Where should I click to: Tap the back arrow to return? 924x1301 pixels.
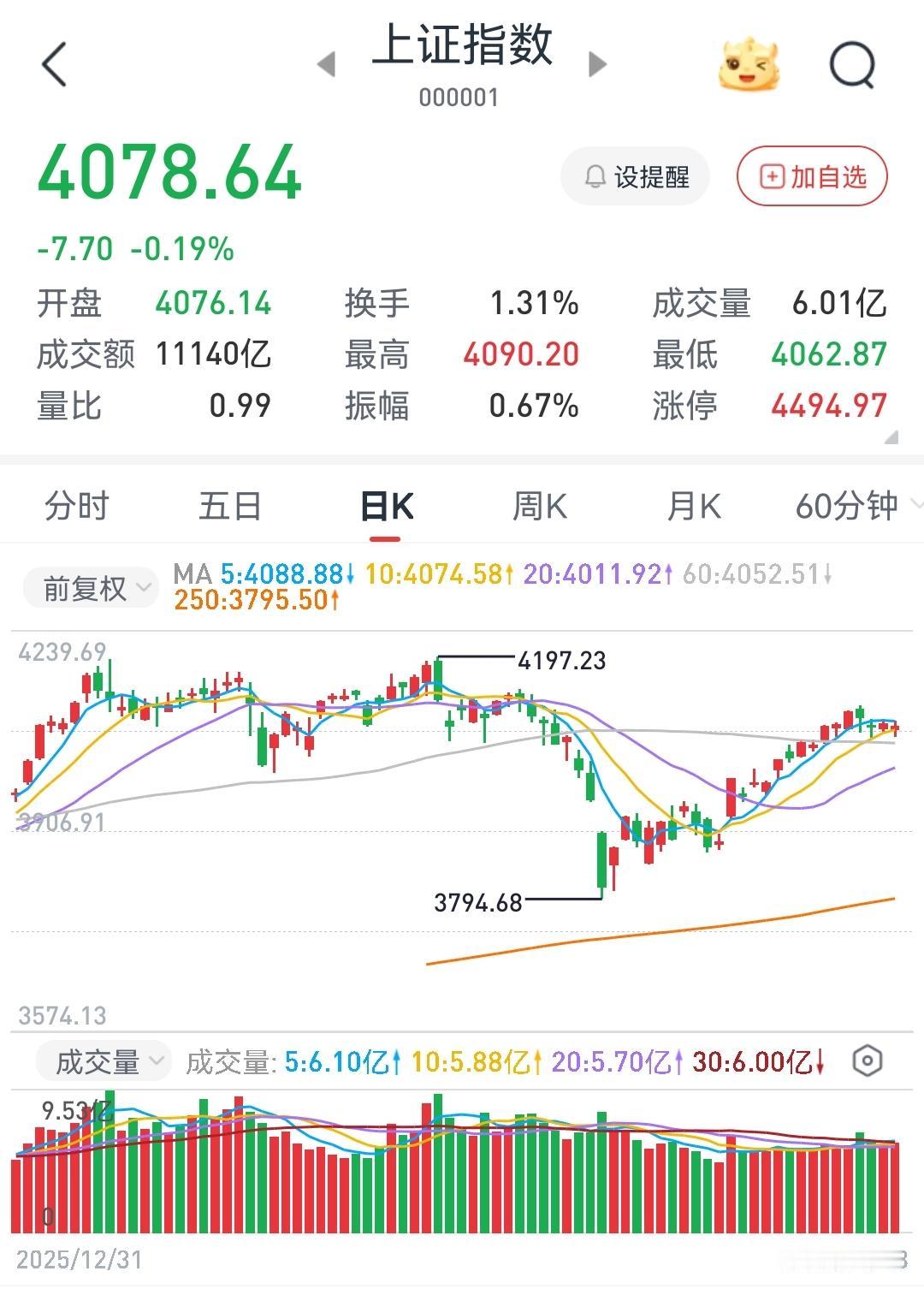(x=53, y=64)
